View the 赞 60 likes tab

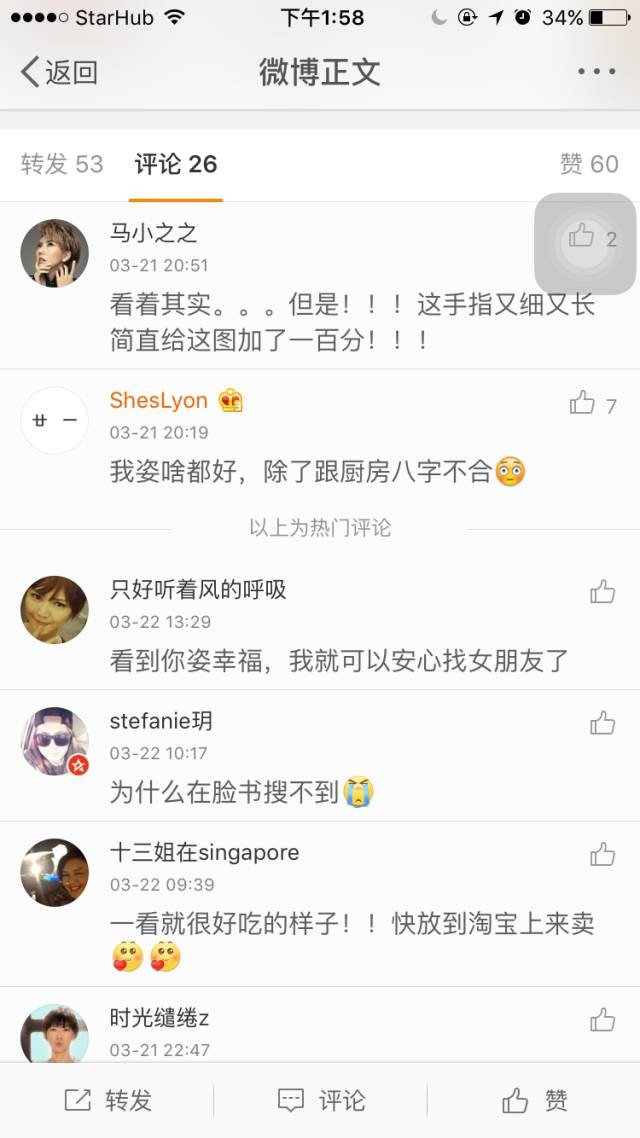click(589, 164)
